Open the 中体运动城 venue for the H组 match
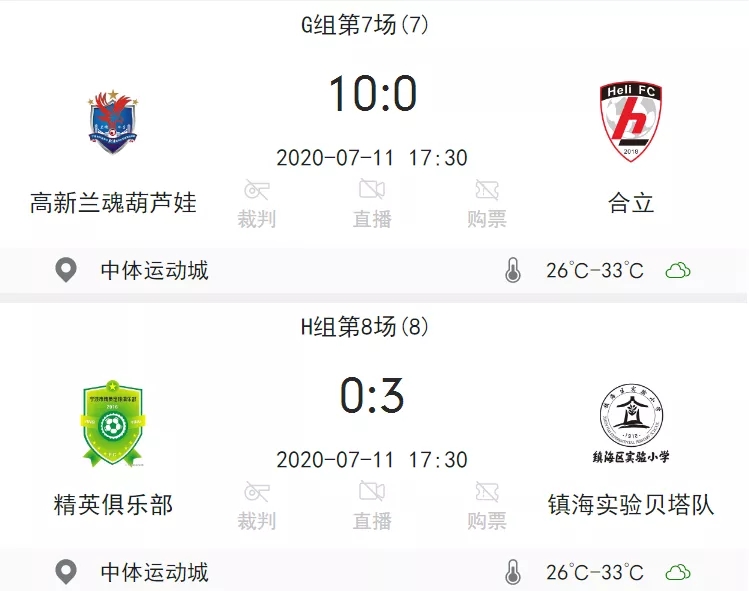 (x=154, y=573)
